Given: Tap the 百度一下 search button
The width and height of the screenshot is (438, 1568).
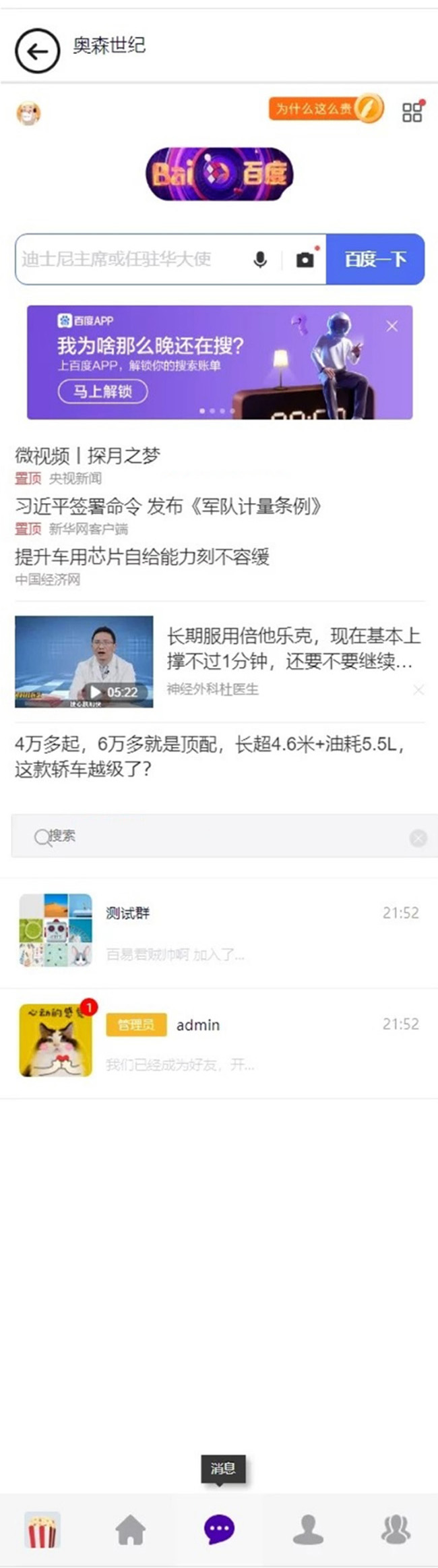Looking at the screenshot, I should (375, 259).
